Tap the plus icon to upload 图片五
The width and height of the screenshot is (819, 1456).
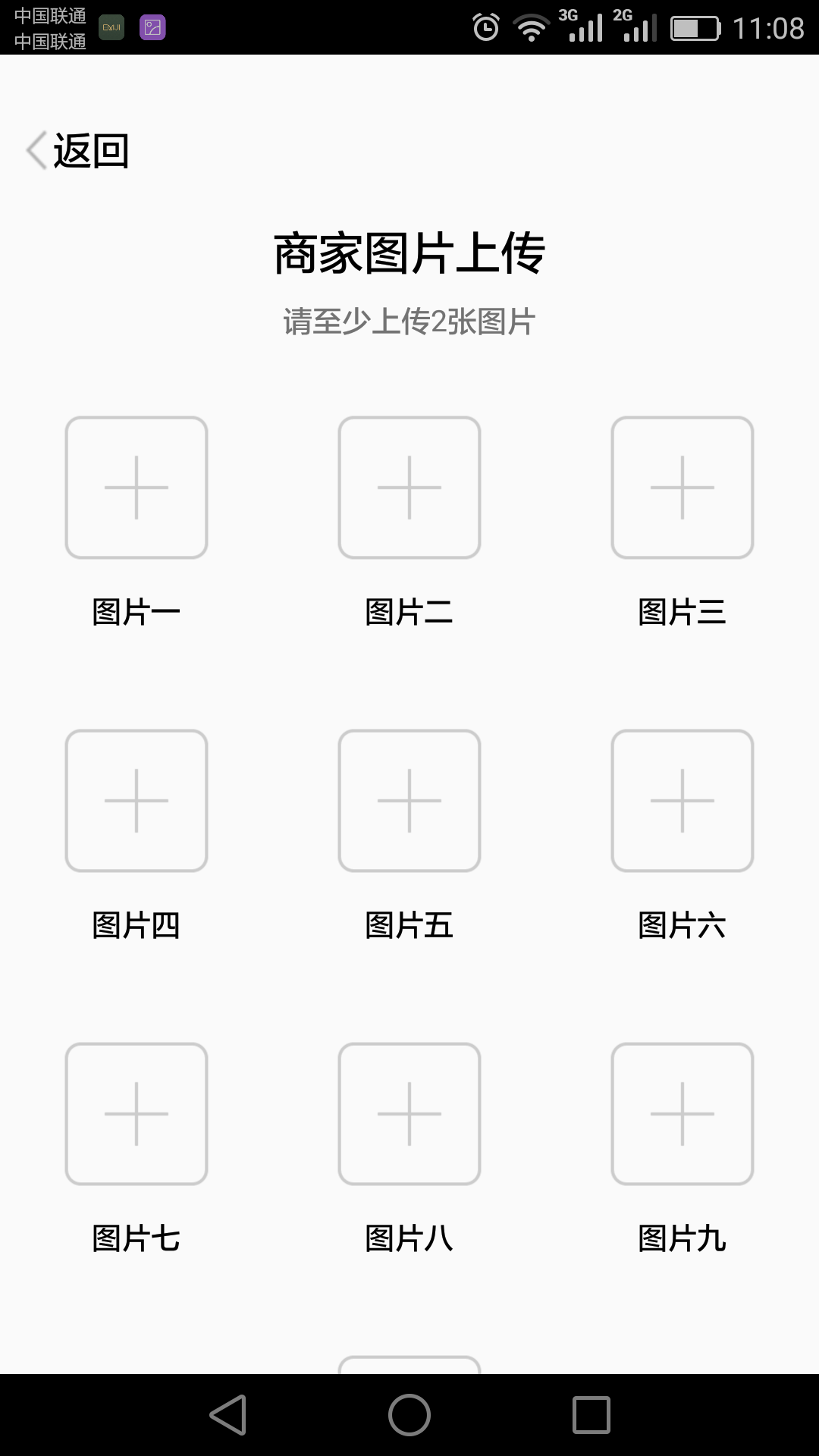point(409,800)
